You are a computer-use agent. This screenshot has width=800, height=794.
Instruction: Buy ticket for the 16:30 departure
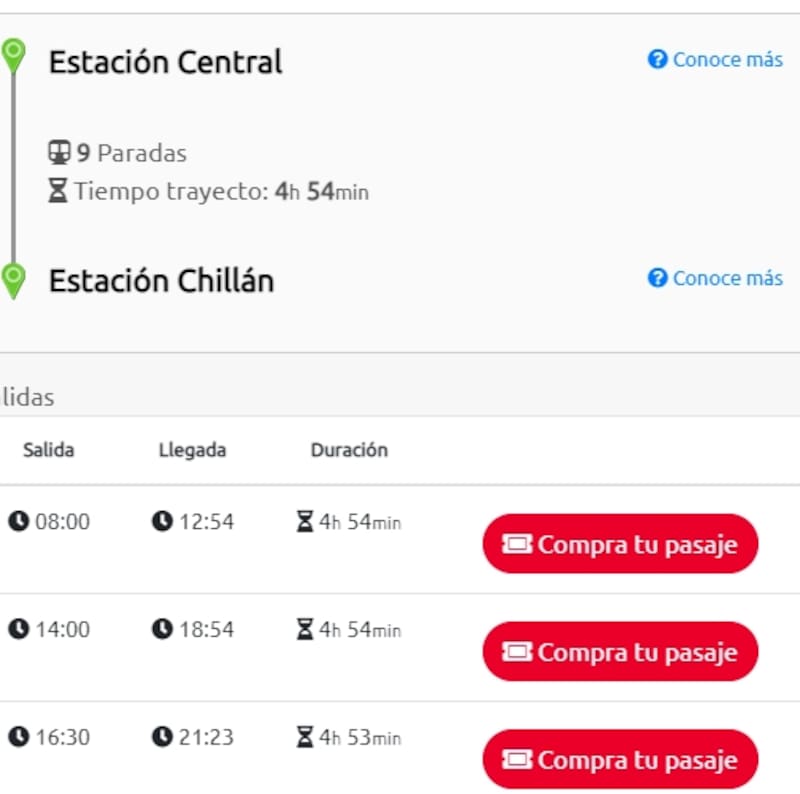620,760
